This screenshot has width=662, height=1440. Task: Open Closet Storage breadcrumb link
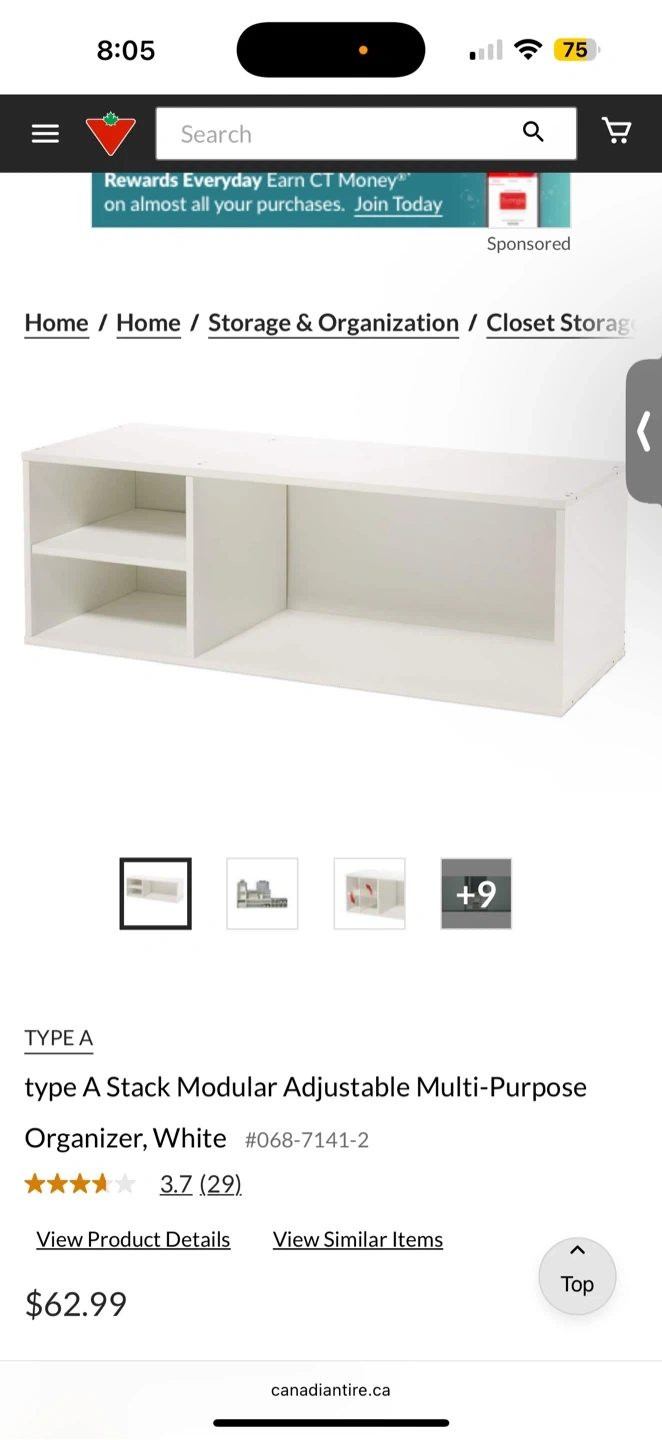(x=560, y=323)
